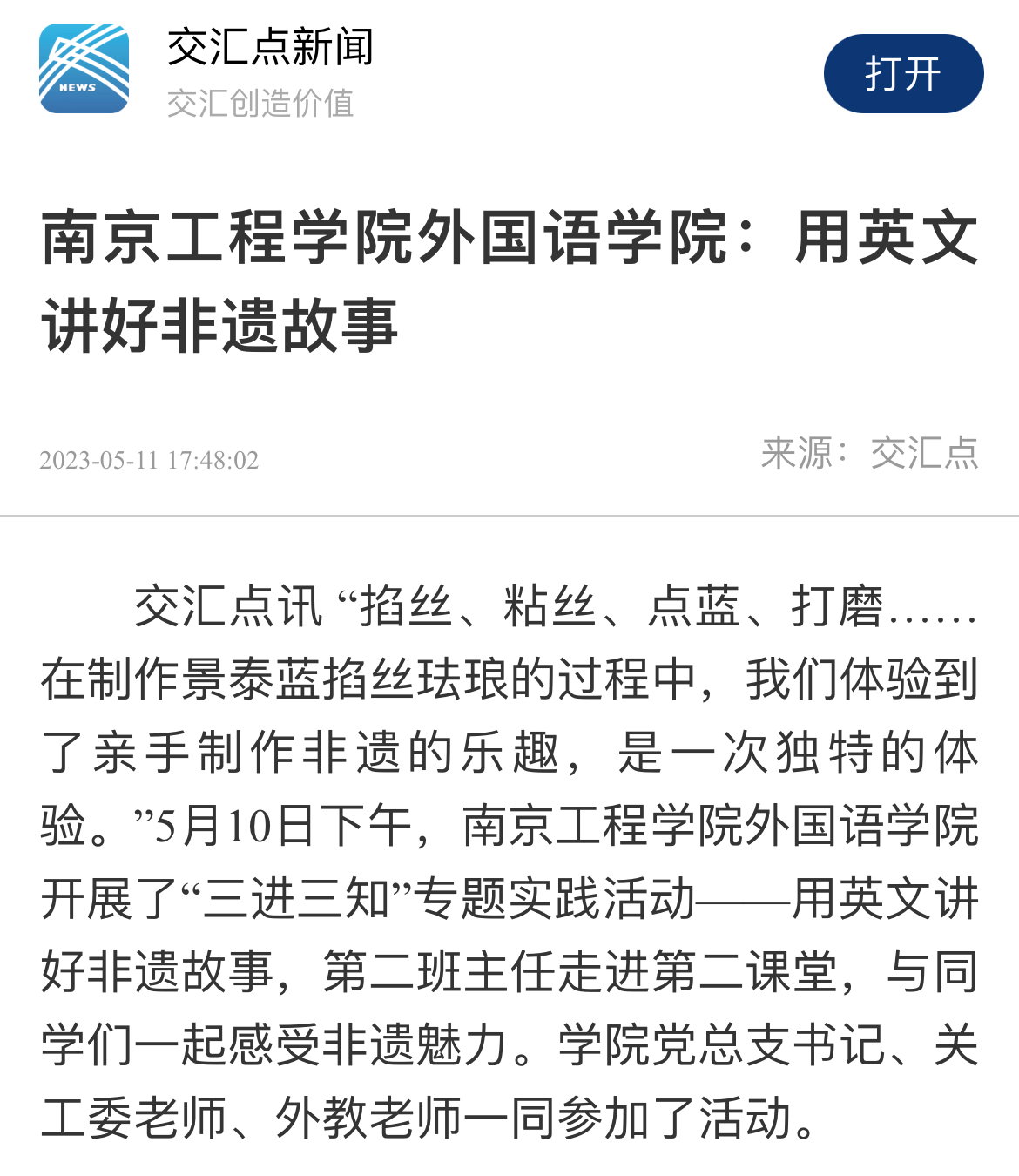Tap the 打开 button to open app
The width and height of the screenshot is (1019, 1176).
(x=903, y=74)
